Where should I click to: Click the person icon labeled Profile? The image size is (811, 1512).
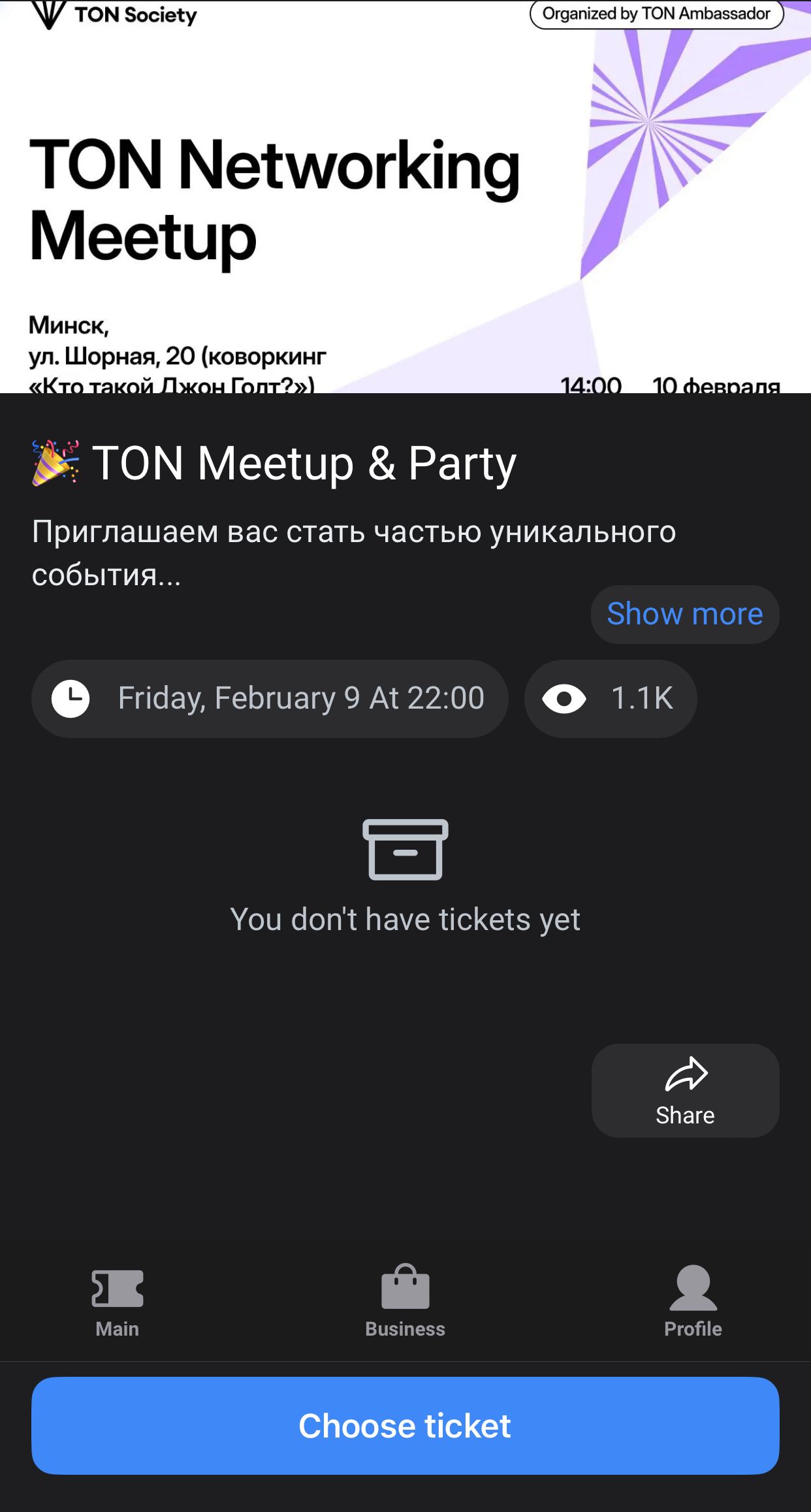693,1288
